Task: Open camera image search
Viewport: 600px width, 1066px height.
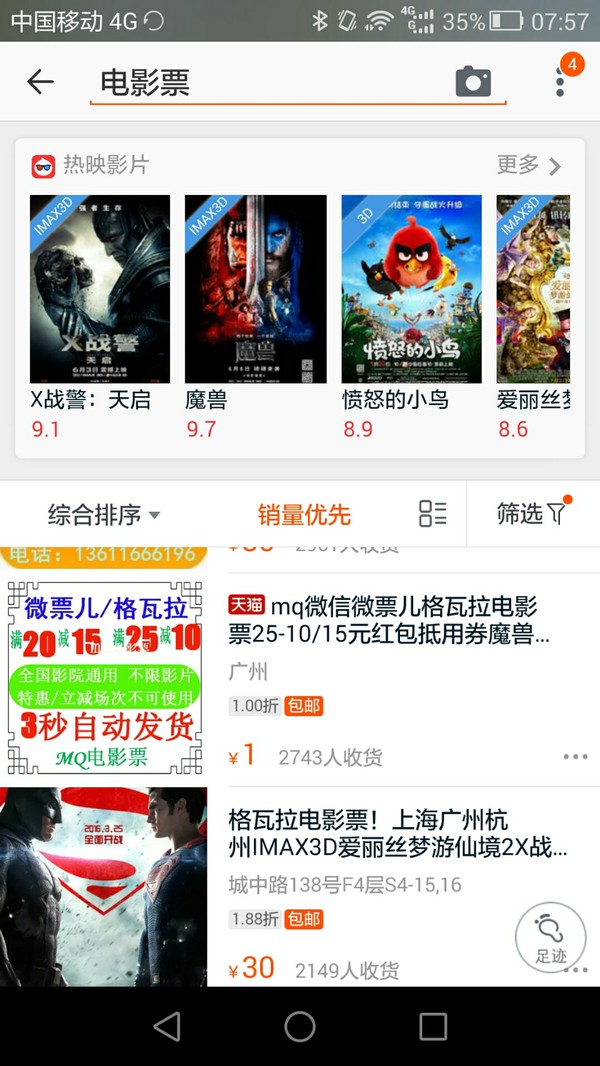Action: point(473,82)
